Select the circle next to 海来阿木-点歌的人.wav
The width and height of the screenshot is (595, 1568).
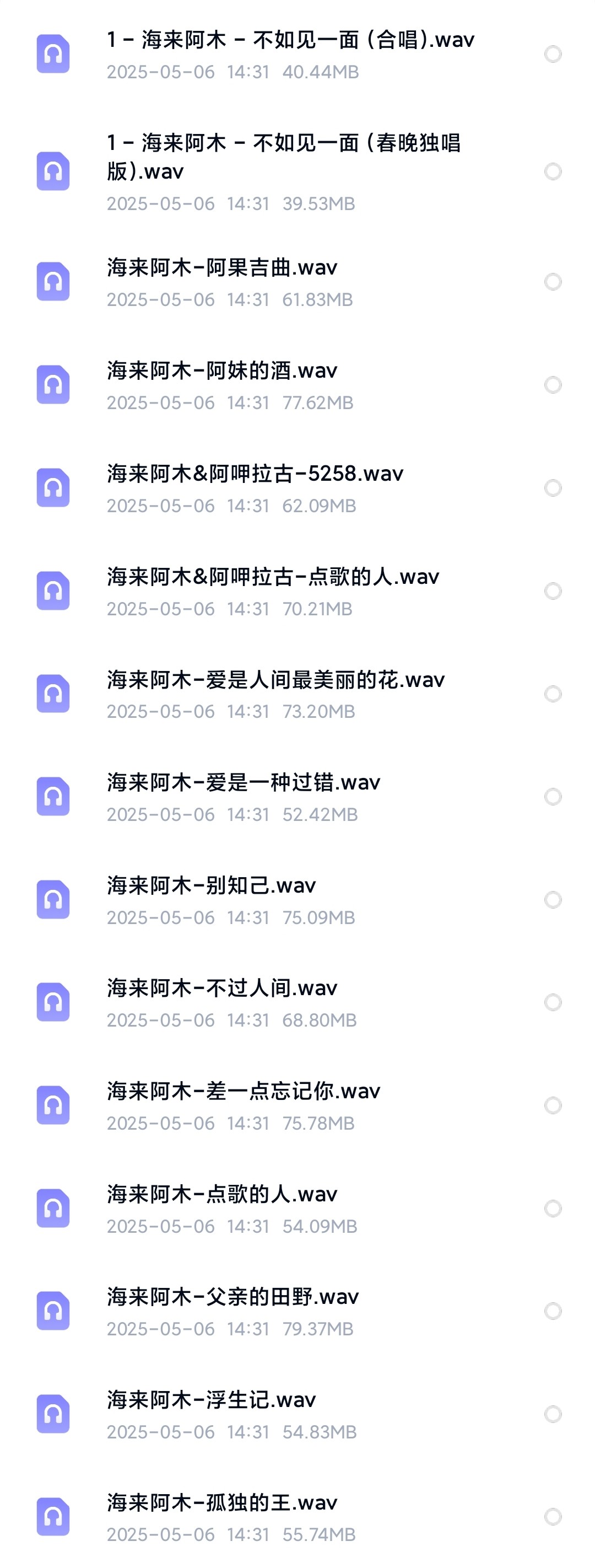(x=553, y=1209)
